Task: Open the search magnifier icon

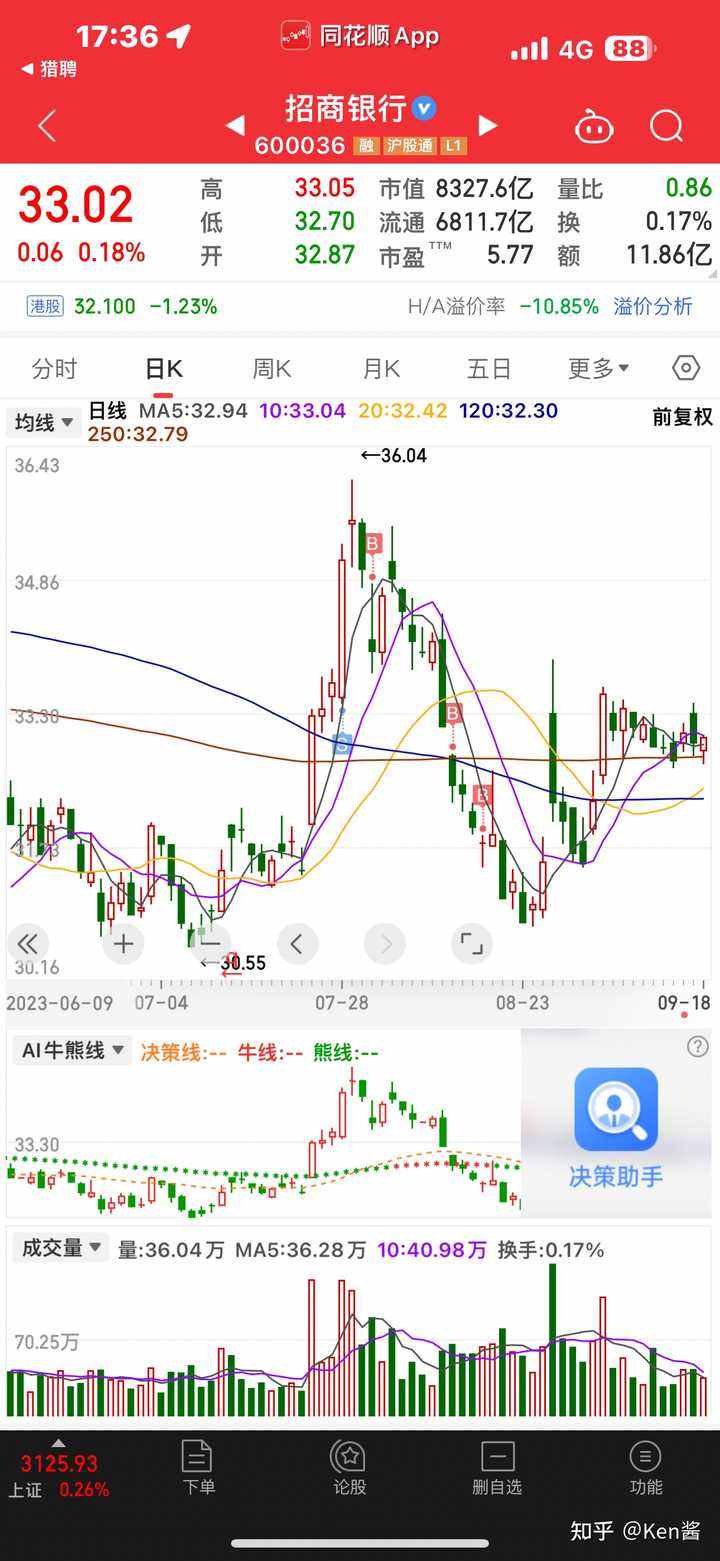Action: [x=666, y=127]
